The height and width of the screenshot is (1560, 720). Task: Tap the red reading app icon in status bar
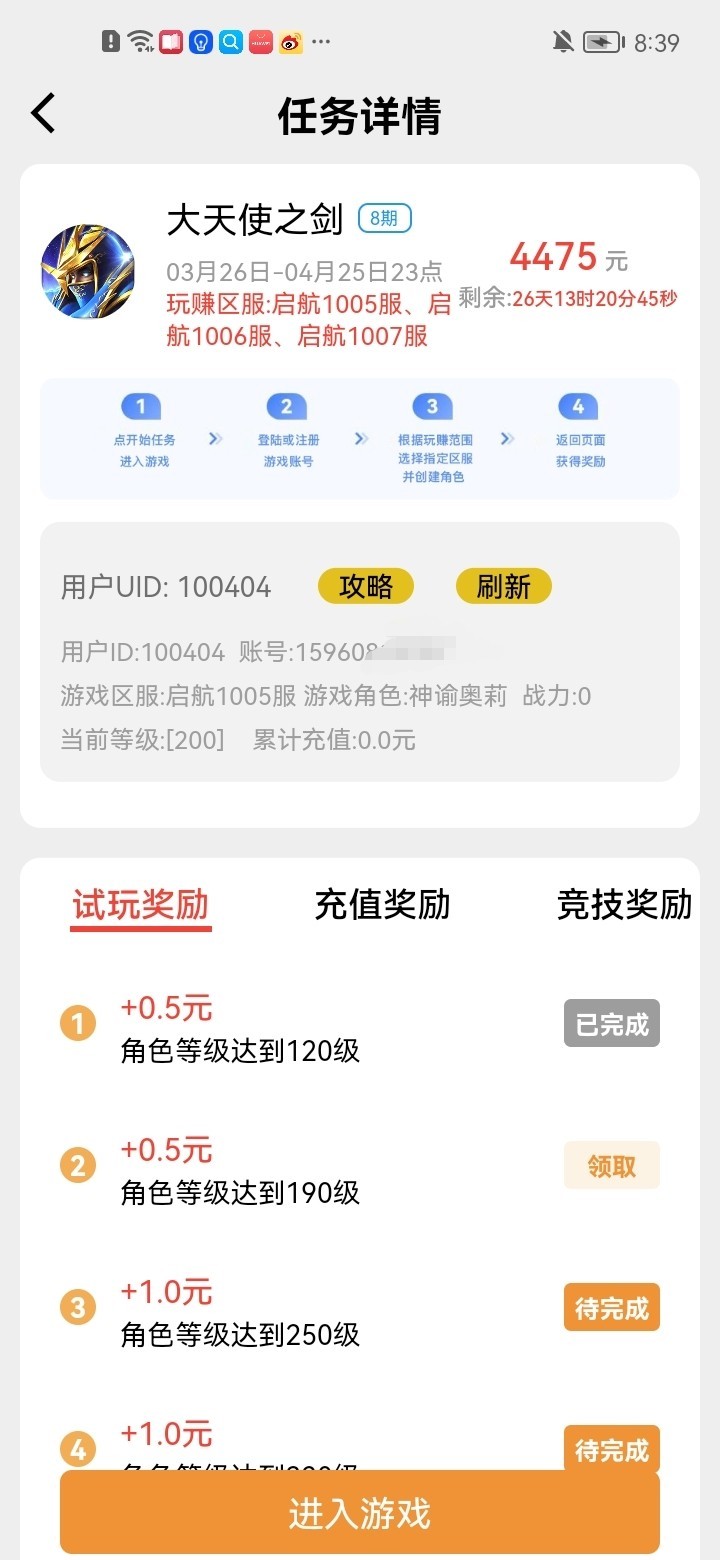pos(170,42)
